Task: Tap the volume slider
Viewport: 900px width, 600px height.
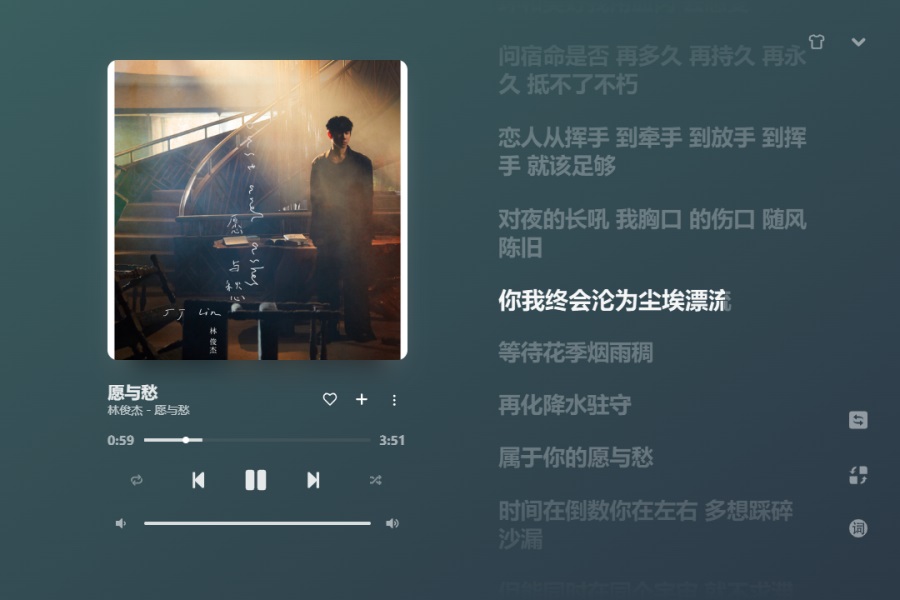Action: [257, 523]
